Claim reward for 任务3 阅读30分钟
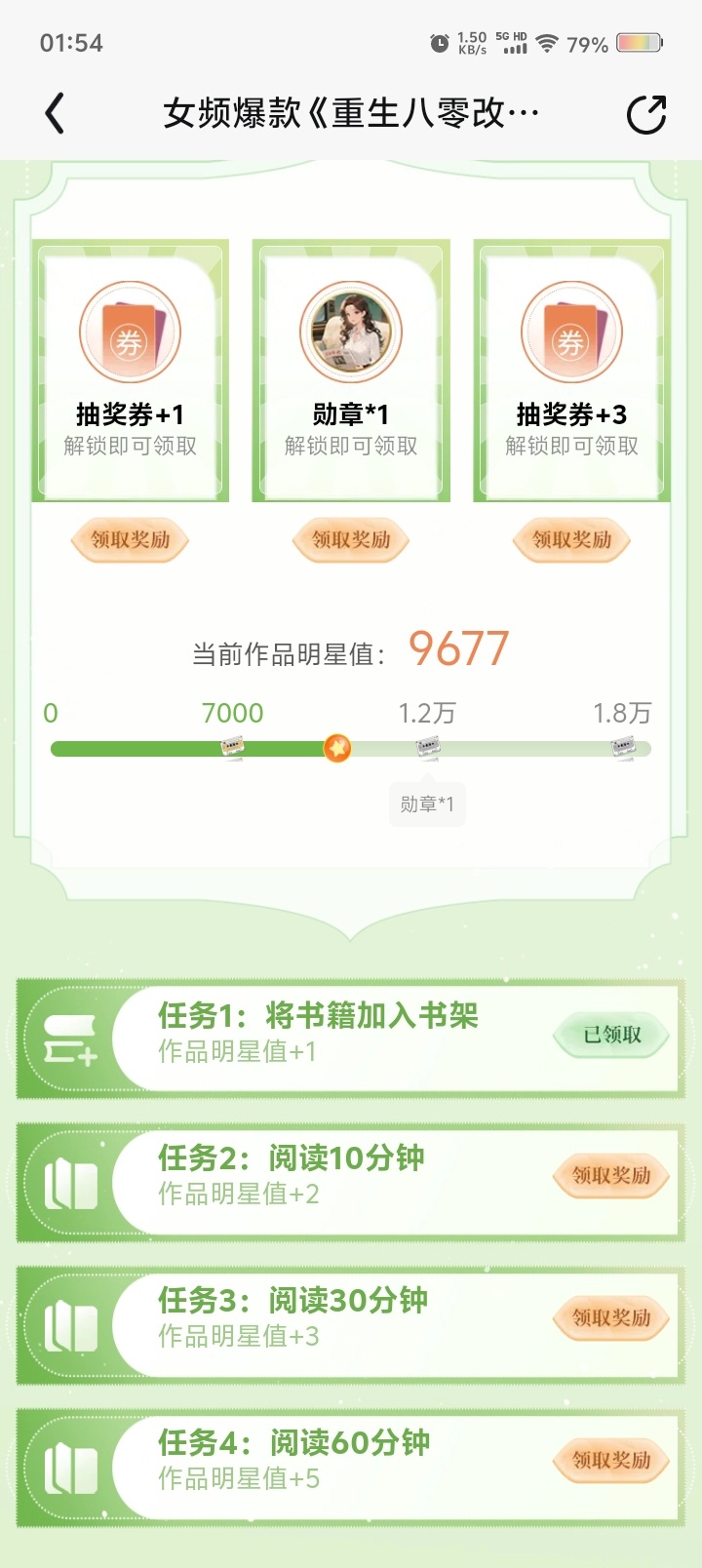This screenshot has height=1568, width=702. (611, 1318)
